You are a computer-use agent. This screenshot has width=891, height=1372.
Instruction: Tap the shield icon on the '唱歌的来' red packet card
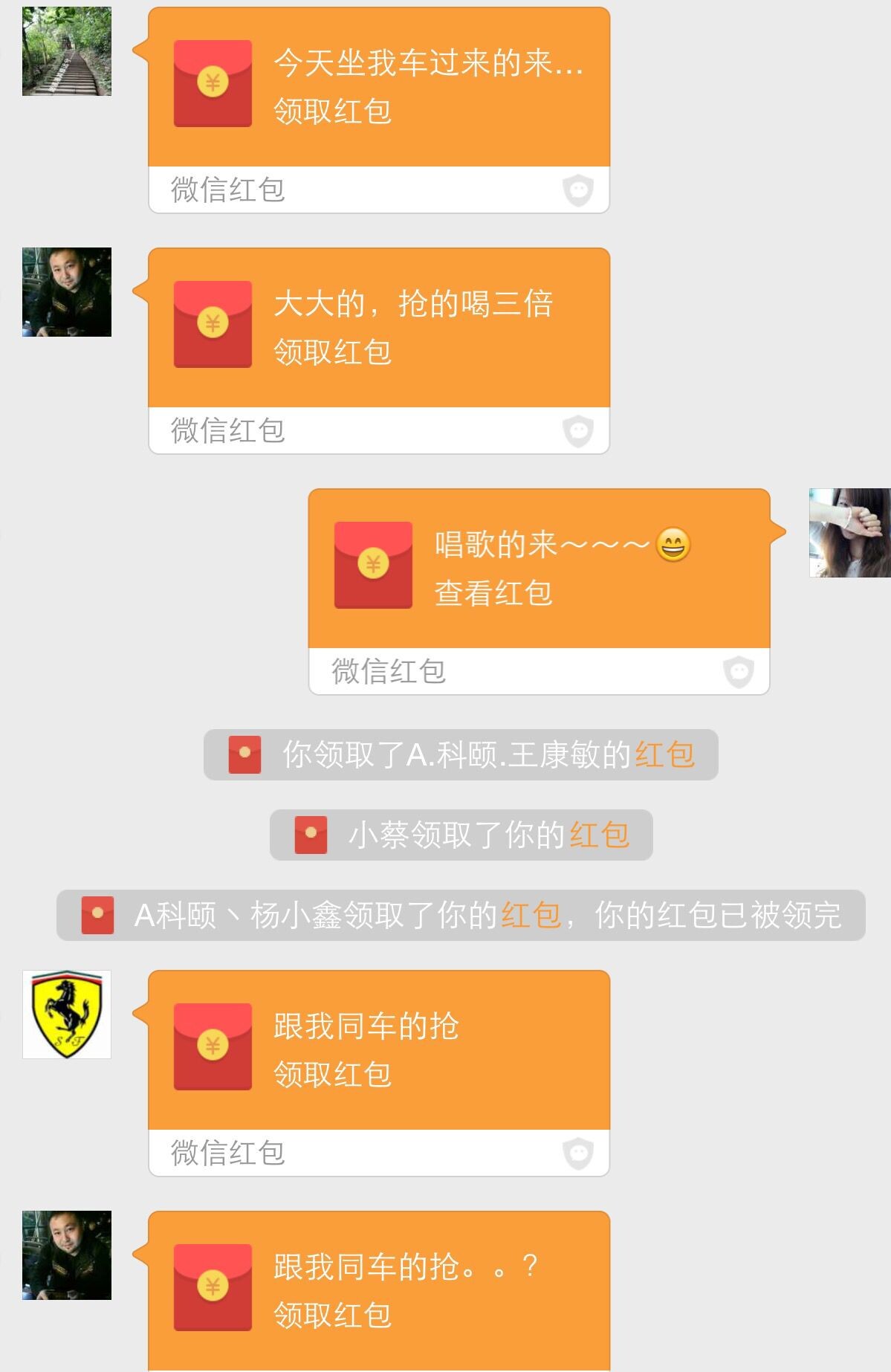point(738,670)
